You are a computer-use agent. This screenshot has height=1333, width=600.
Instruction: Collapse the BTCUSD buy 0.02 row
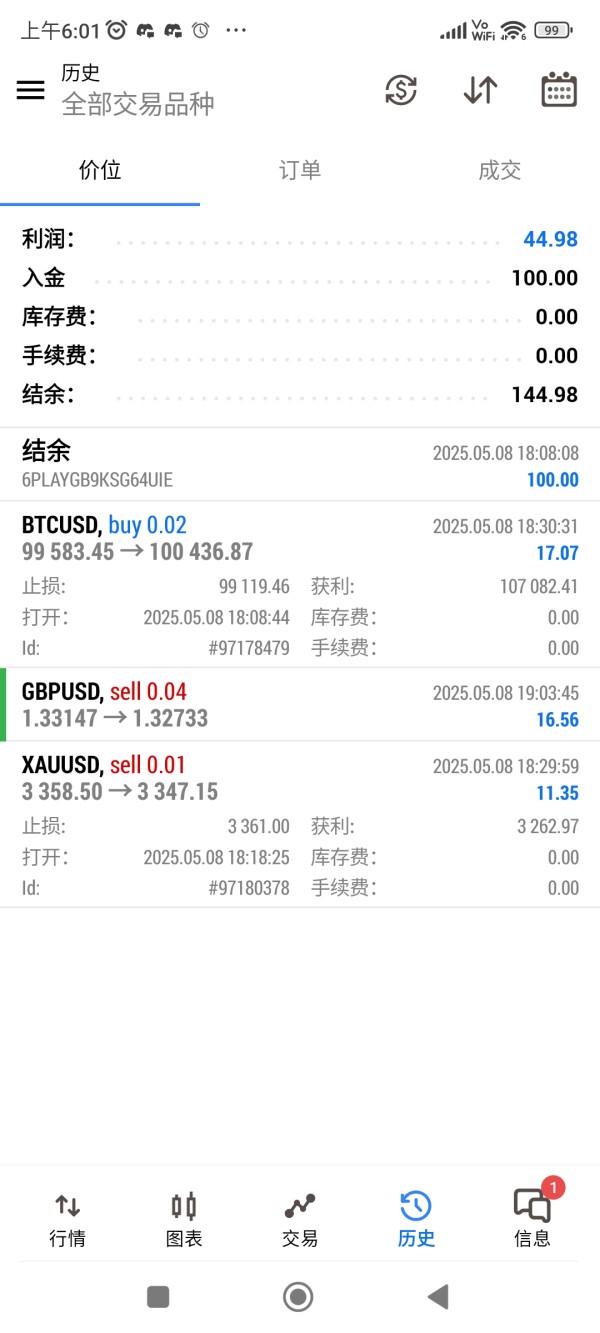pyautogui.click(x=300, y=539)
